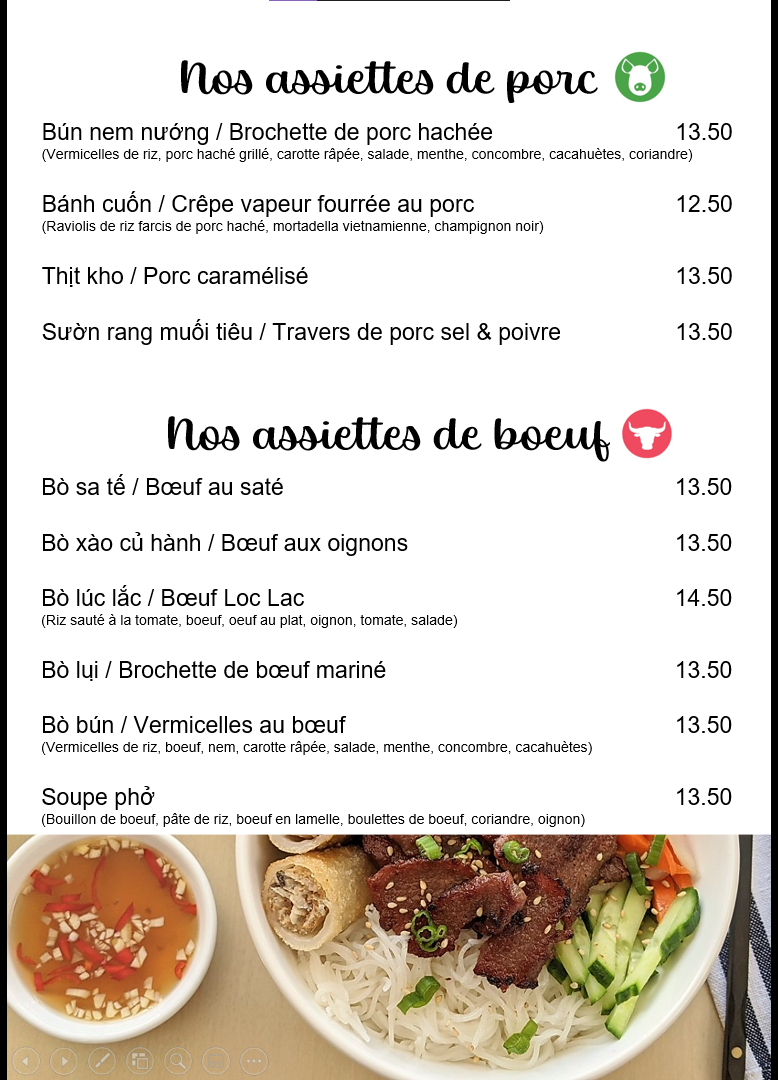Image resolution: width=778 pixels, height=1080 pixels.
Task: Go to the previous slide
Action: click(x=25, y=1061)
